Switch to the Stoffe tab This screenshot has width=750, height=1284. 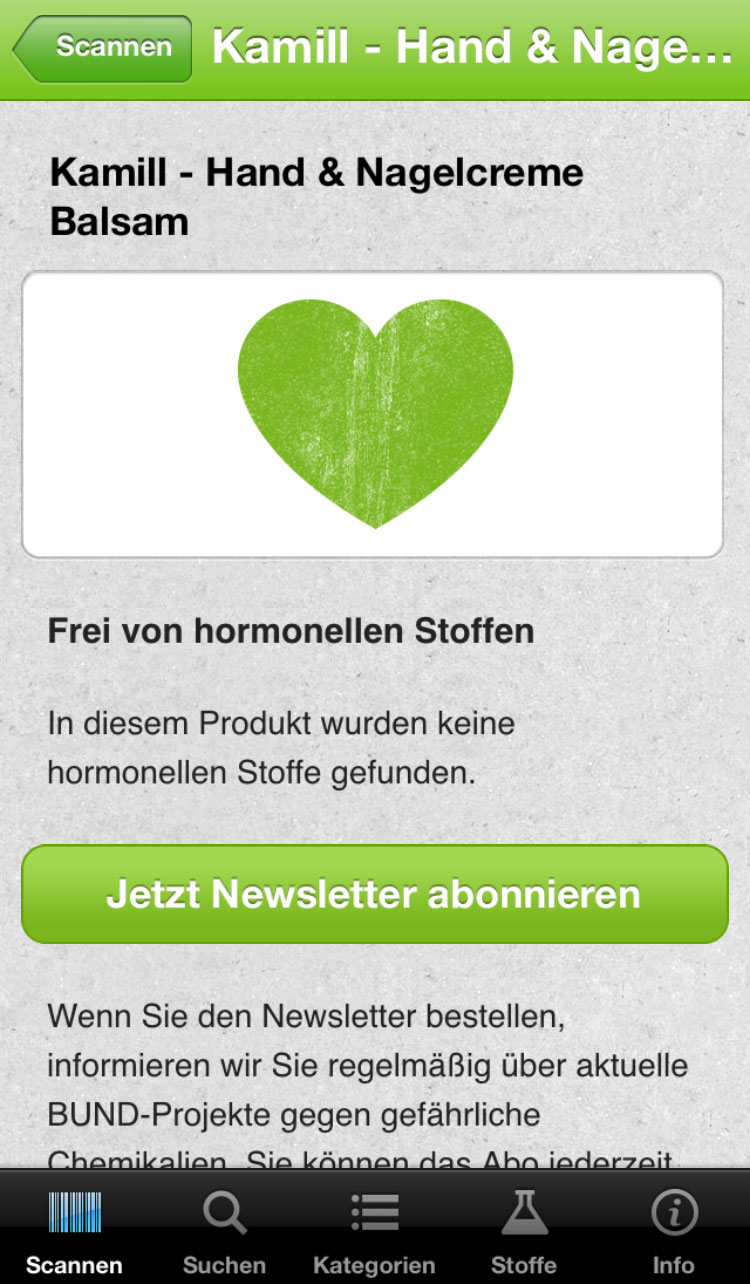coord(524,1228)
